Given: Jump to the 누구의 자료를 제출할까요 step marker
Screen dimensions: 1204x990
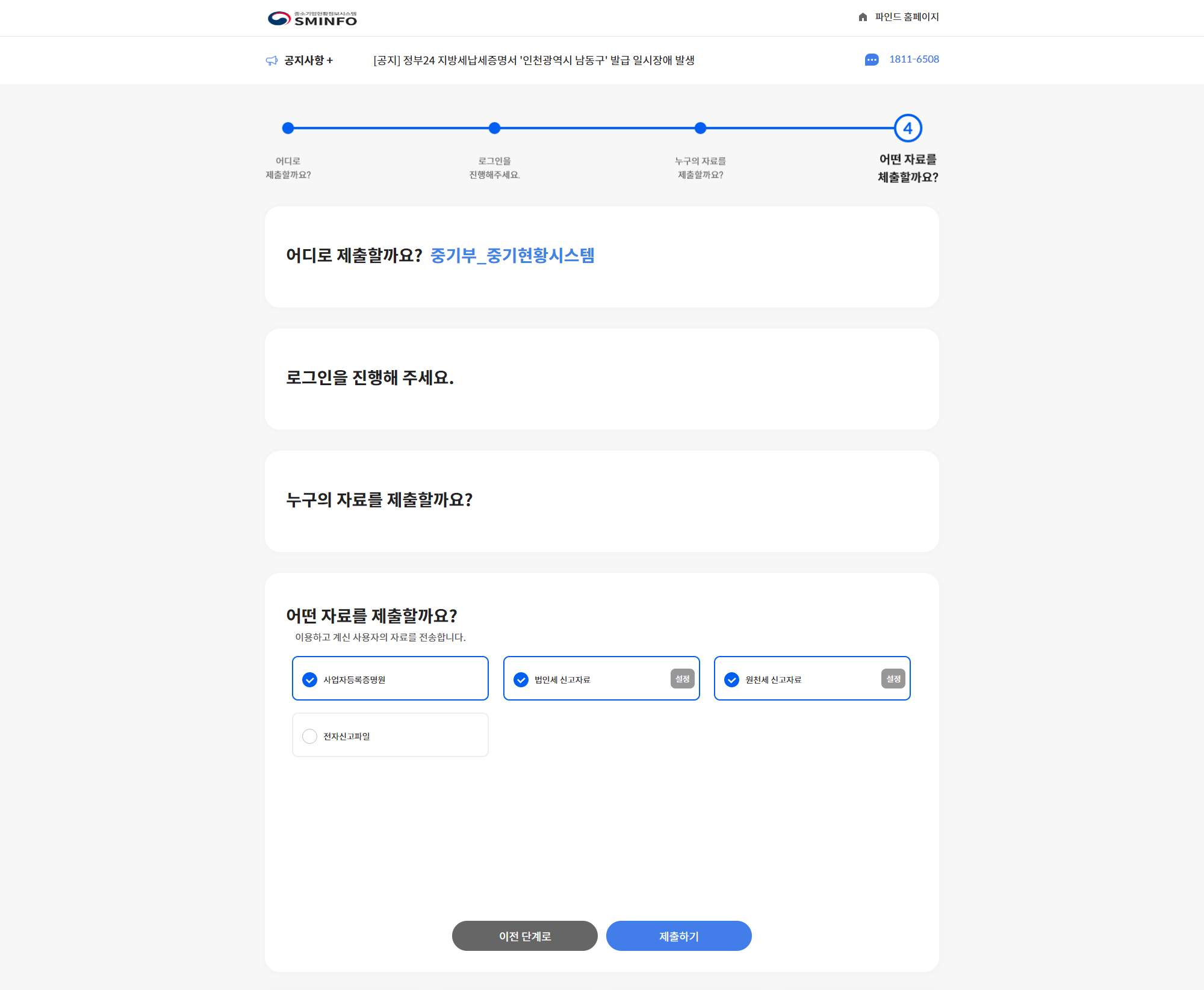Looking at the screenshot, I should coord(700,128).
